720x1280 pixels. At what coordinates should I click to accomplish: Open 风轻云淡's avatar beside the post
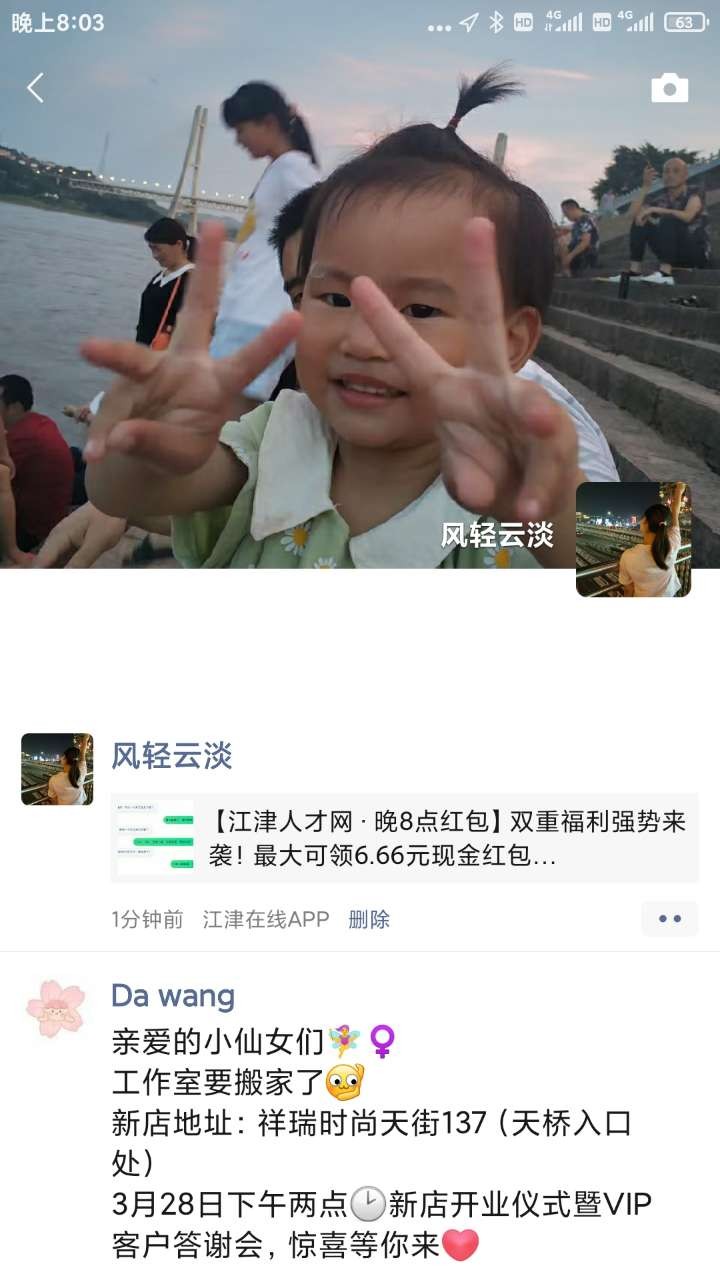coord(57,769)
